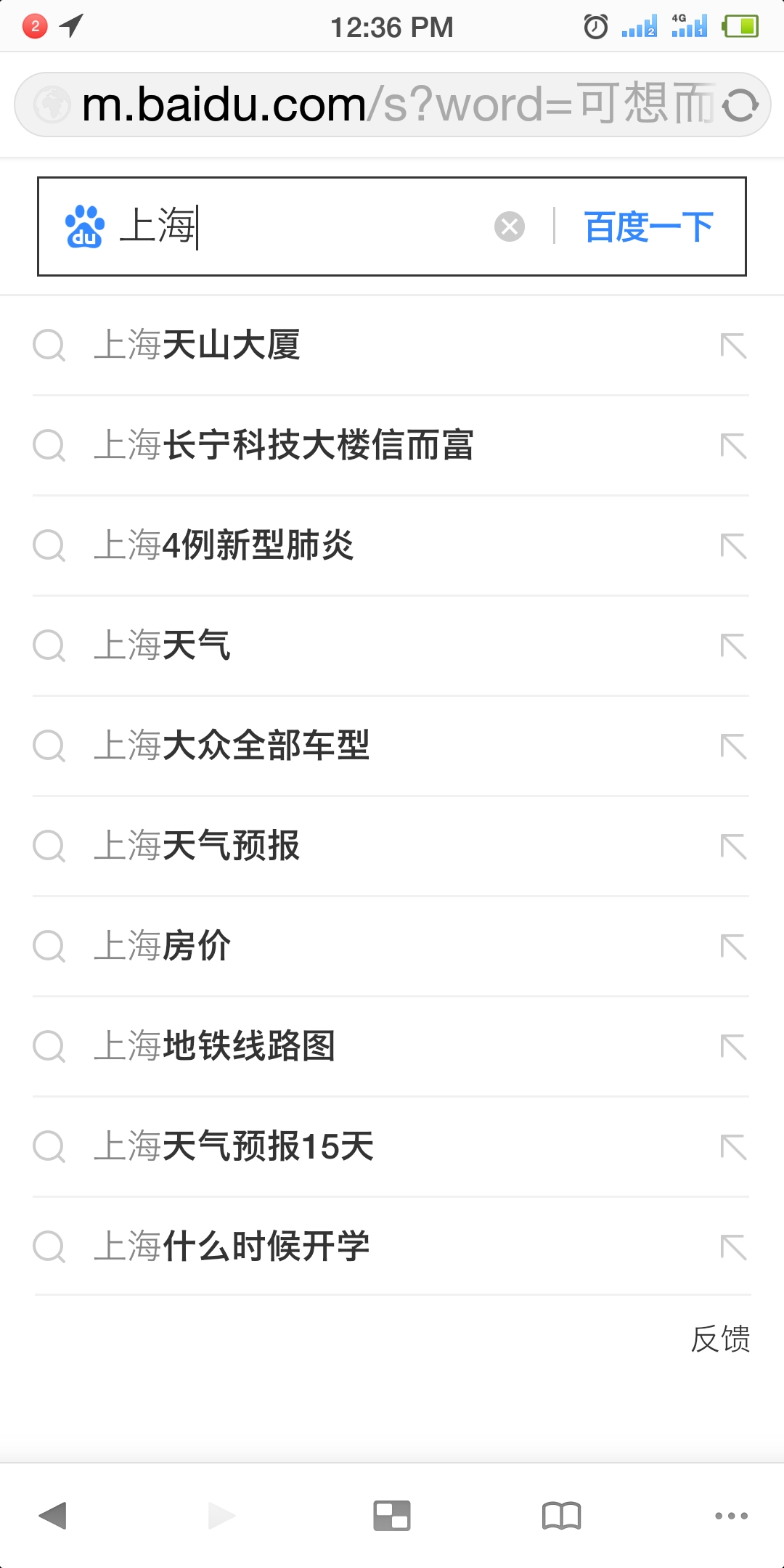Fill the search box with 上海天气预报15天 using its arrow
Image resolution: width=784 pixels, height=1568 pixels.
tap(733, 1147)
